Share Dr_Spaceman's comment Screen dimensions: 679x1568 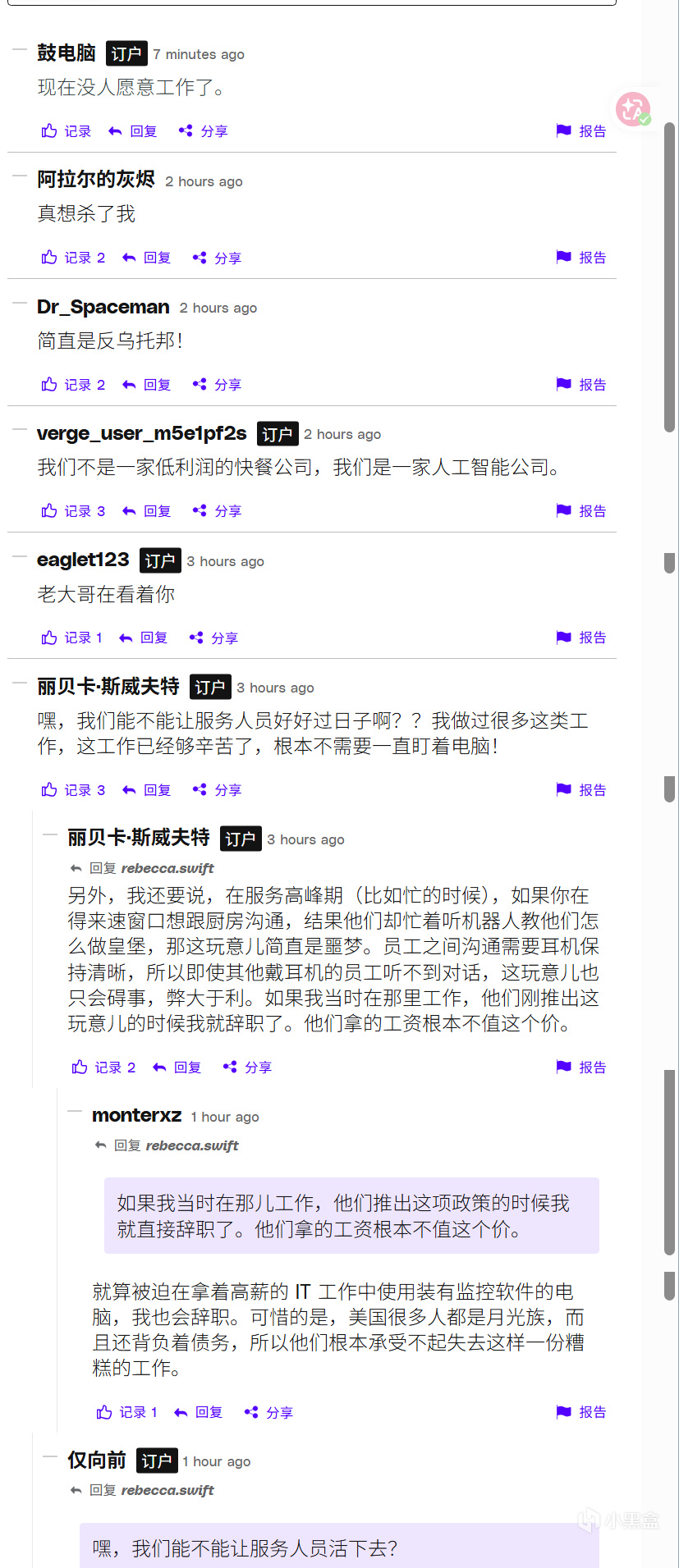[218, 385]
